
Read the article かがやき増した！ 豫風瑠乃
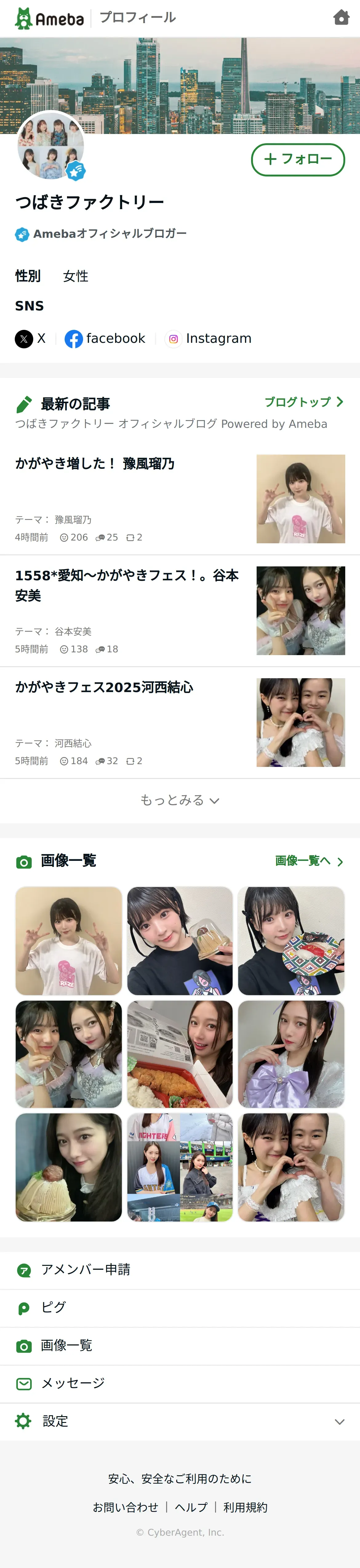click(x=95, y=464)
